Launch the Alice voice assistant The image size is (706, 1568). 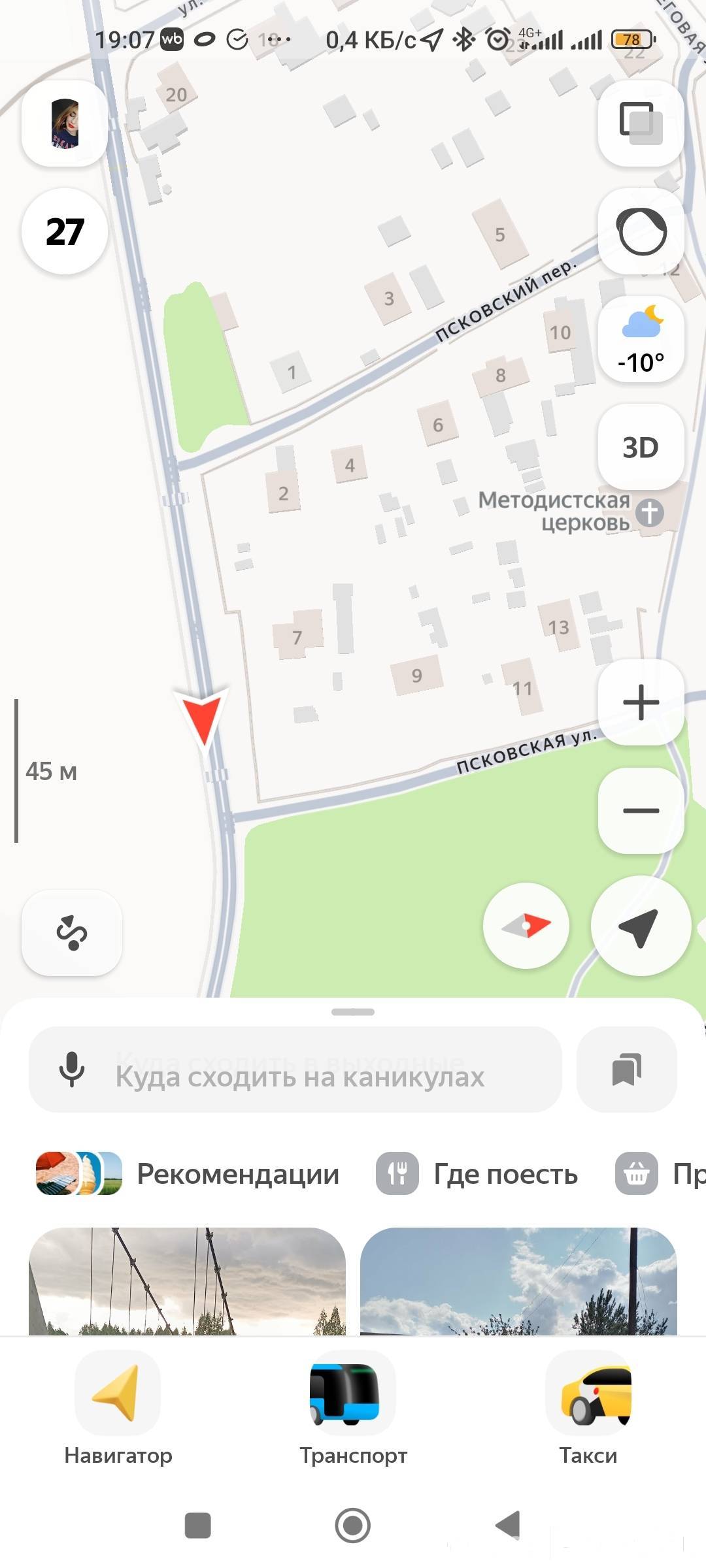[x=641, y=231]
